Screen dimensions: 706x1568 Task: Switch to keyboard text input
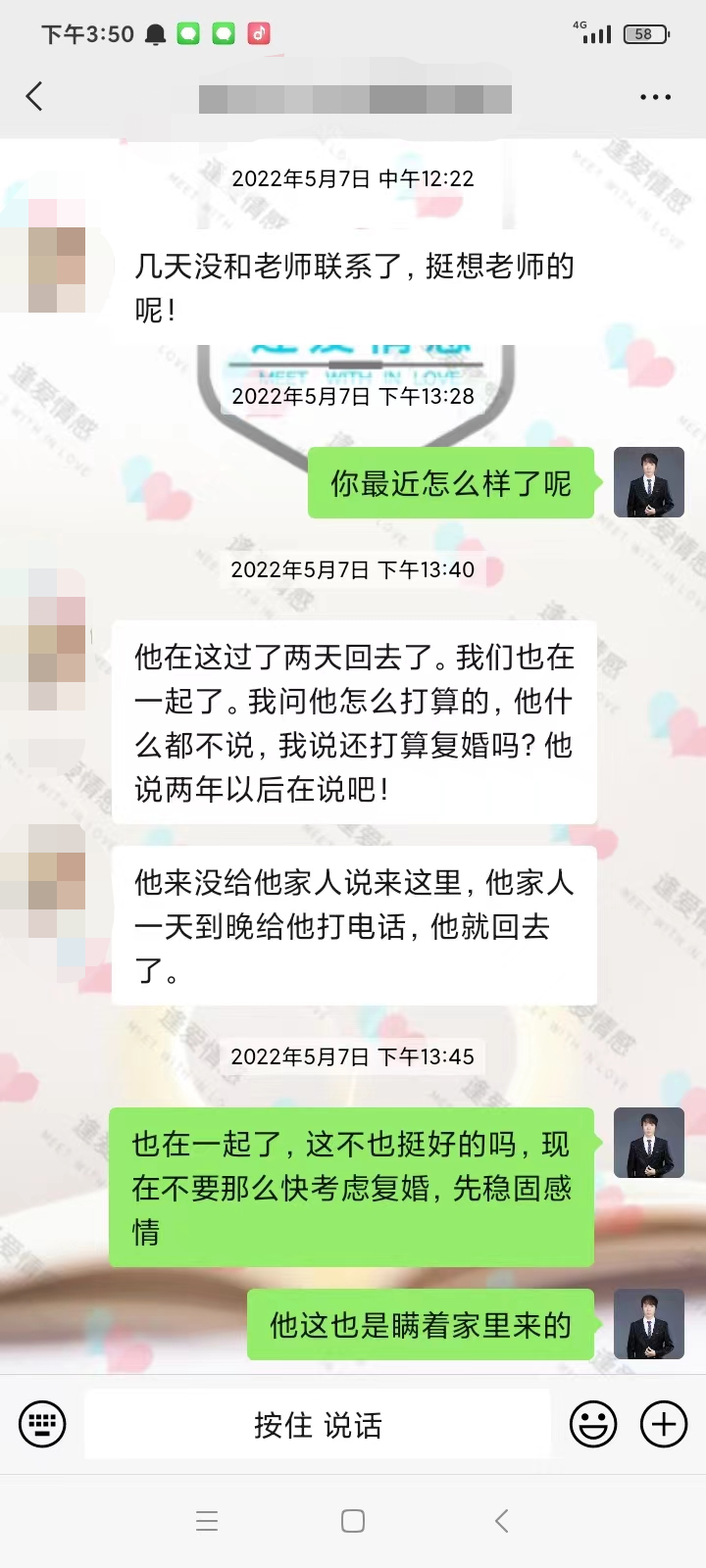pyautogui.click(x=42, y=1424)
